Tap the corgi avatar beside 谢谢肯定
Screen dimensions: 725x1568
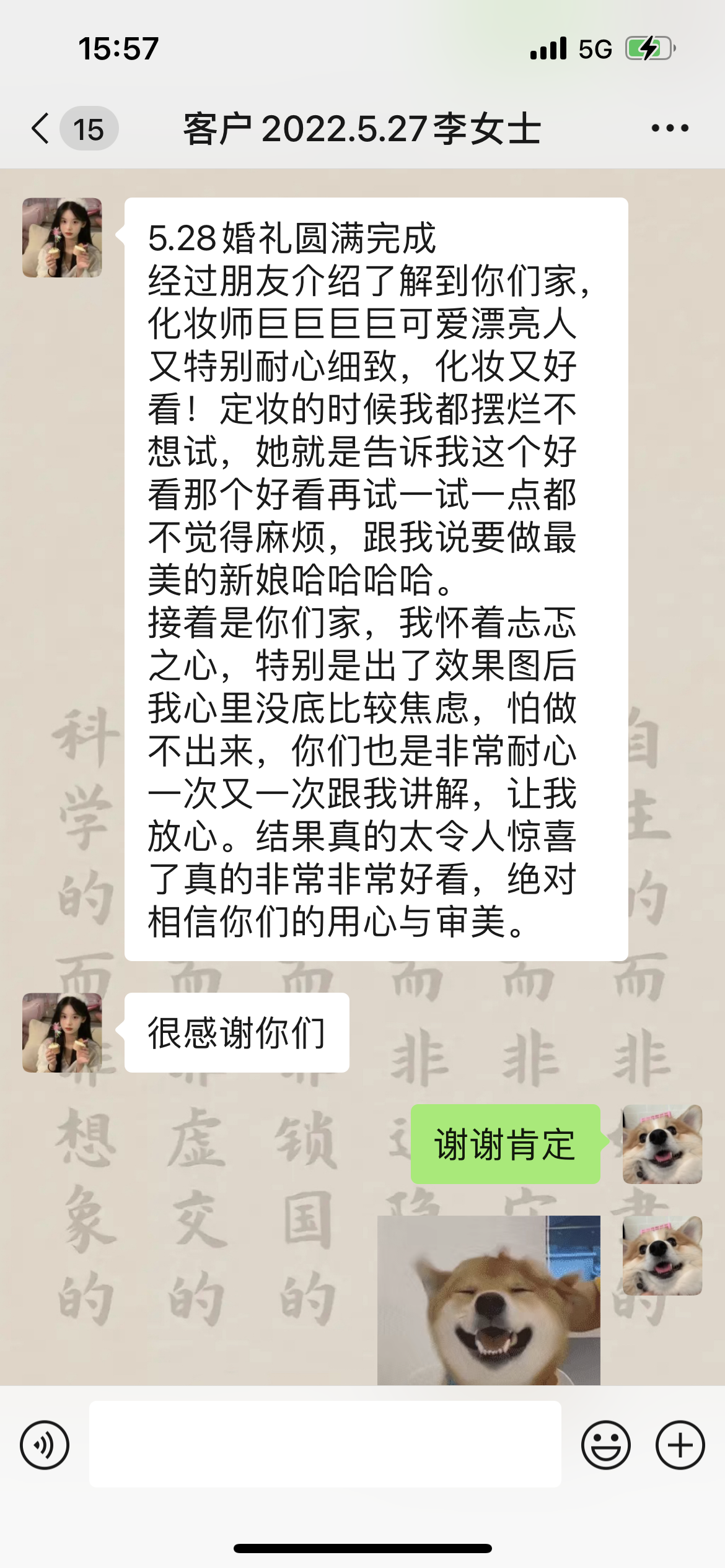(x=662, y=1144)
